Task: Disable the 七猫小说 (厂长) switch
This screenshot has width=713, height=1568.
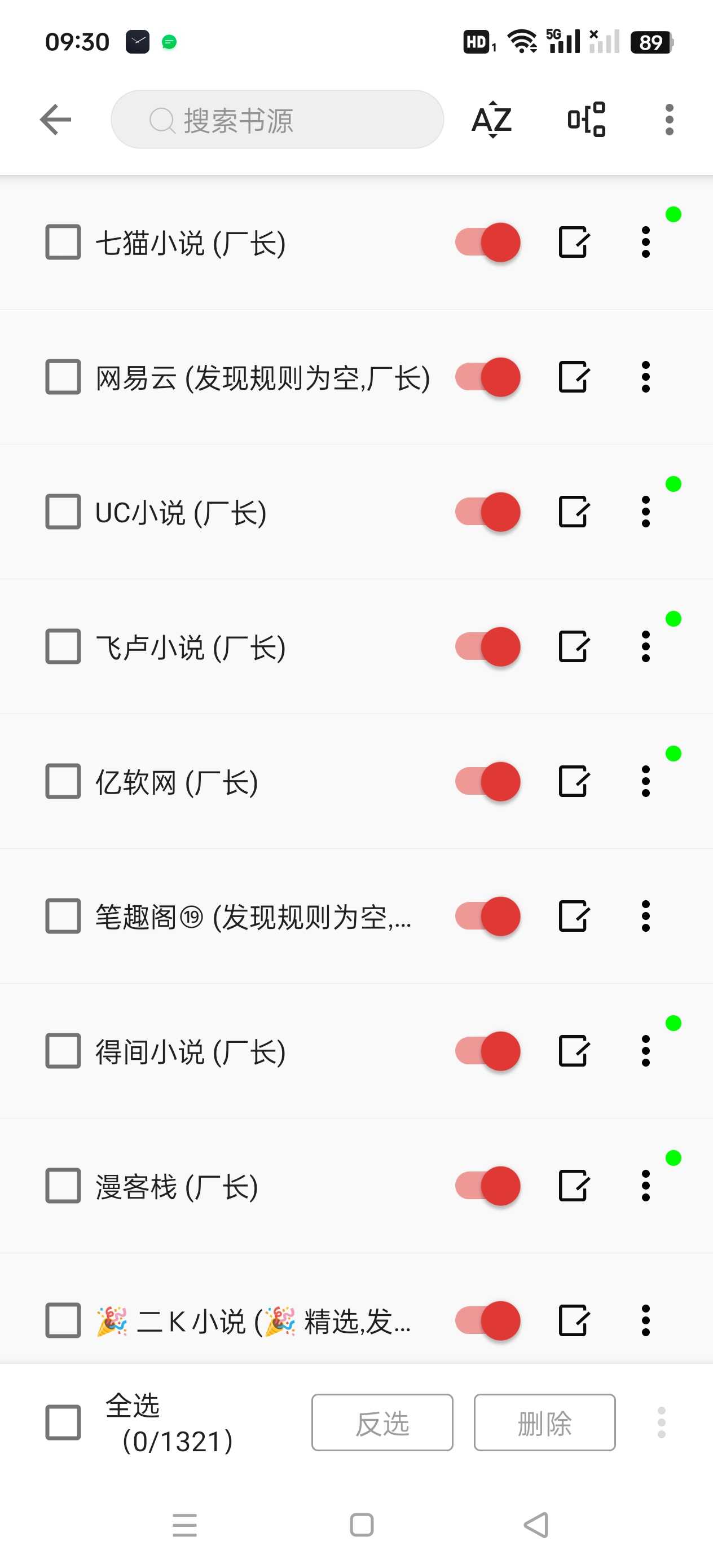Action: (488, 243)
